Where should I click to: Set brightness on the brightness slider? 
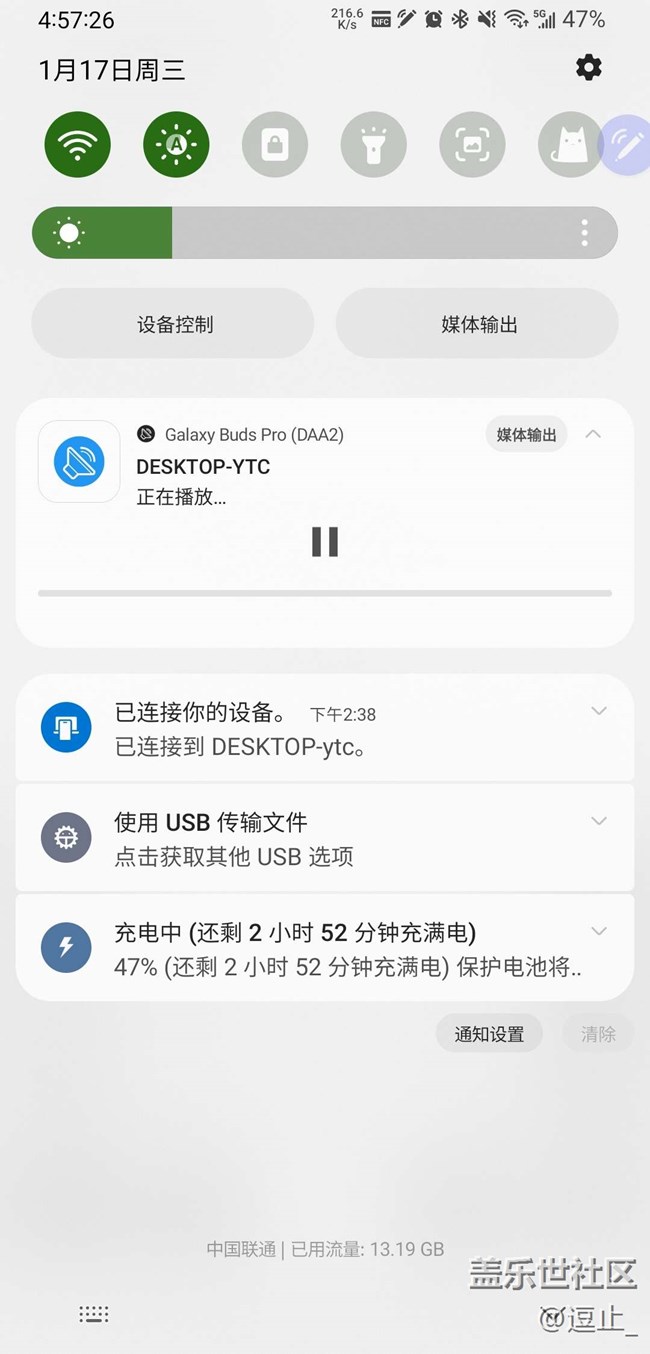pos(300,234)
